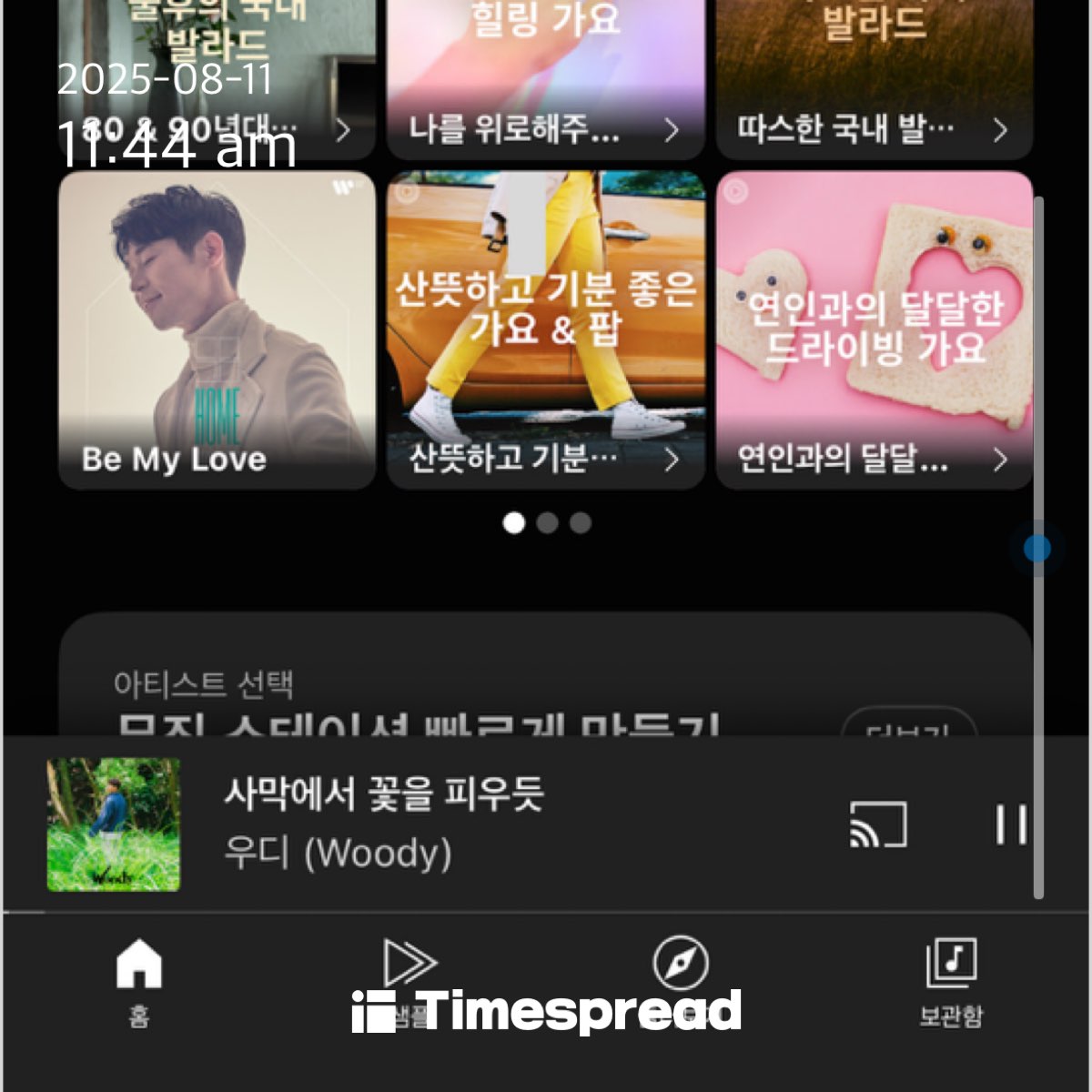Open the cast to device icon
The width and height of the screenshot is (1092, 1092).
[x=878, y=824]
